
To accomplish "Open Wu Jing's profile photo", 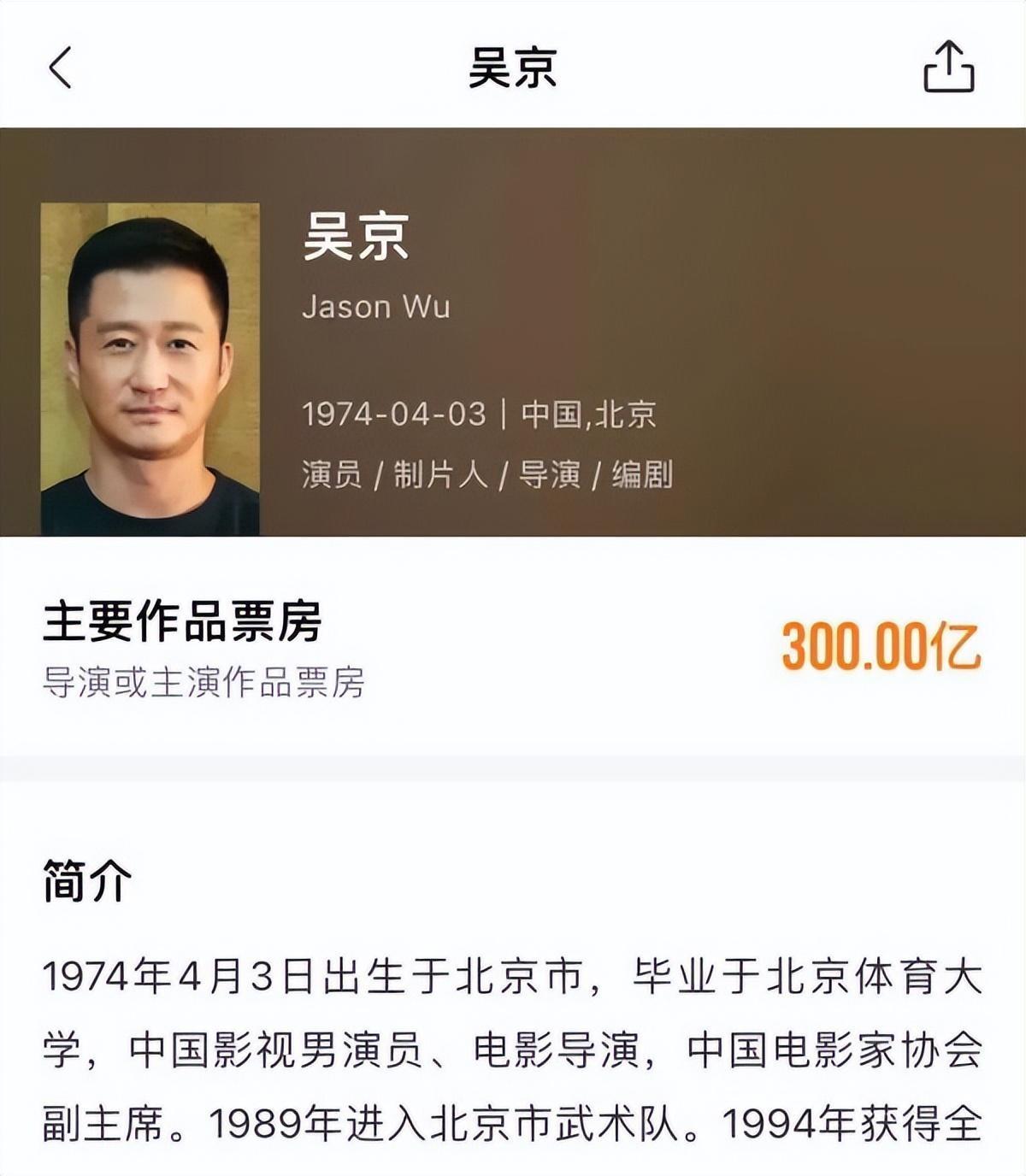I will click(150, 367).
